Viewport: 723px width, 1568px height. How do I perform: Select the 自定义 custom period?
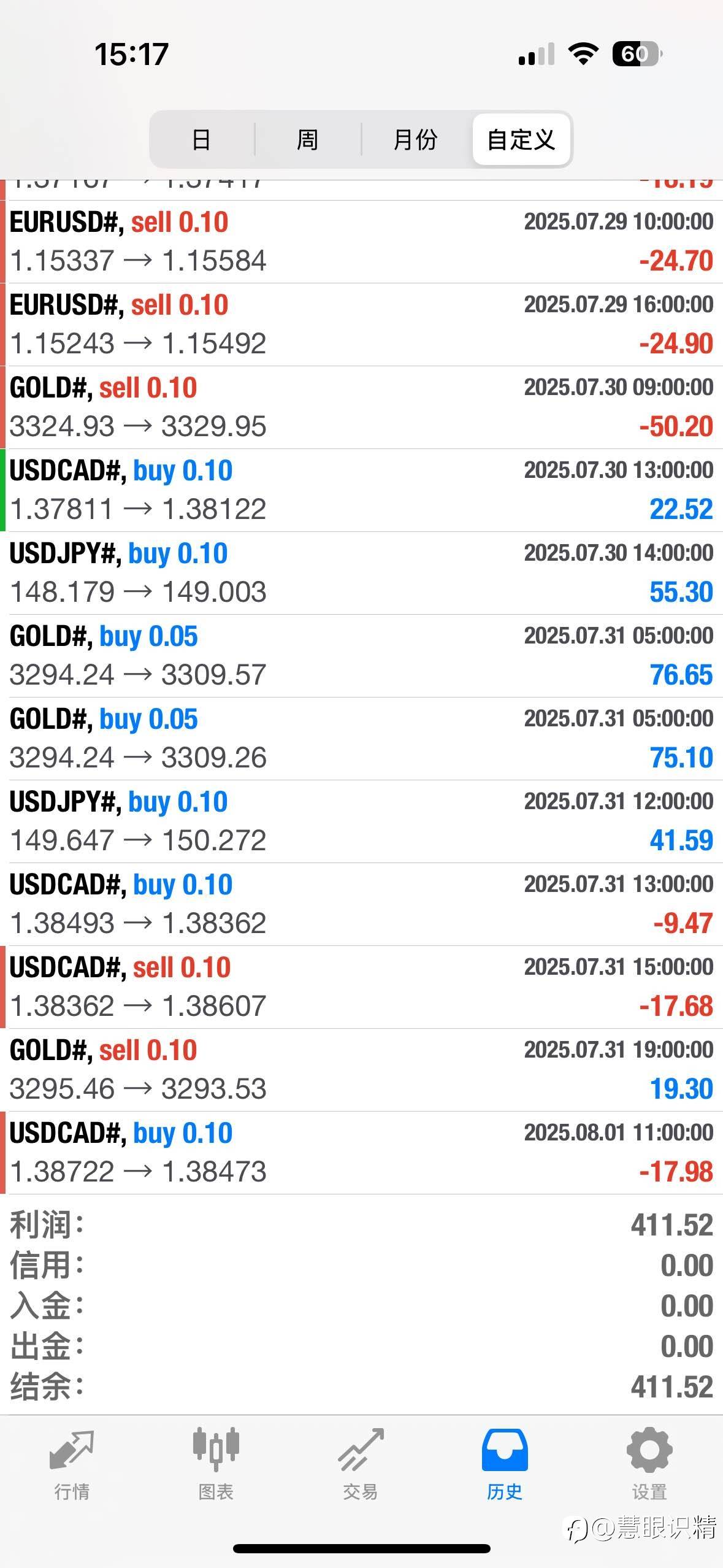(521, 139)
